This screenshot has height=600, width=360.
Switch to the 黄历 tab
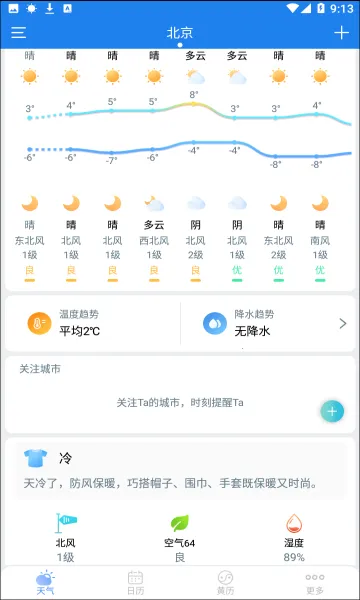225,583
